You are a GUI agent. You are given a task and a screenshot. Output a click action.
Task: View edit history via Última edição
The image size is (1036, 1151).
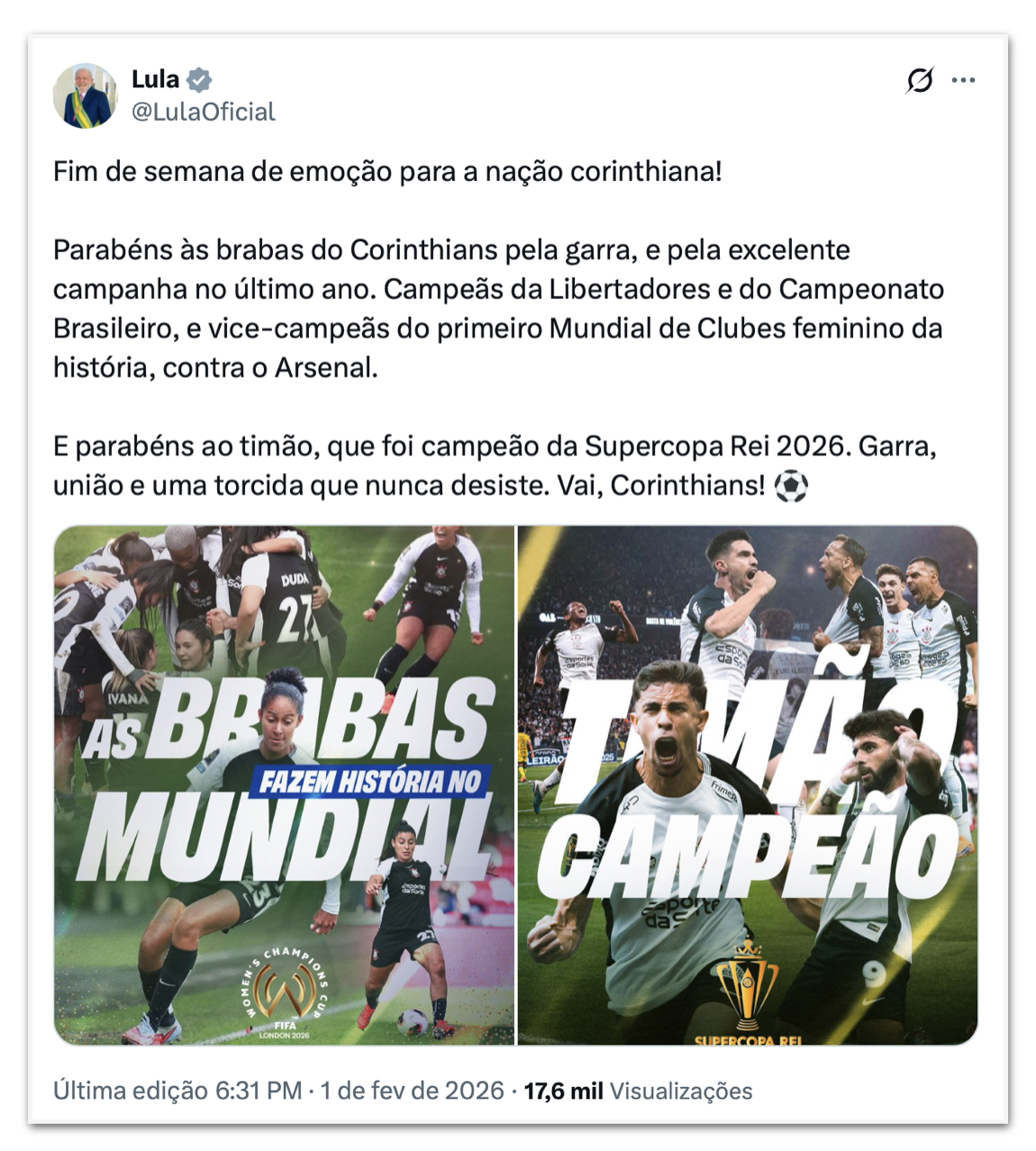tap(177, 1091)
